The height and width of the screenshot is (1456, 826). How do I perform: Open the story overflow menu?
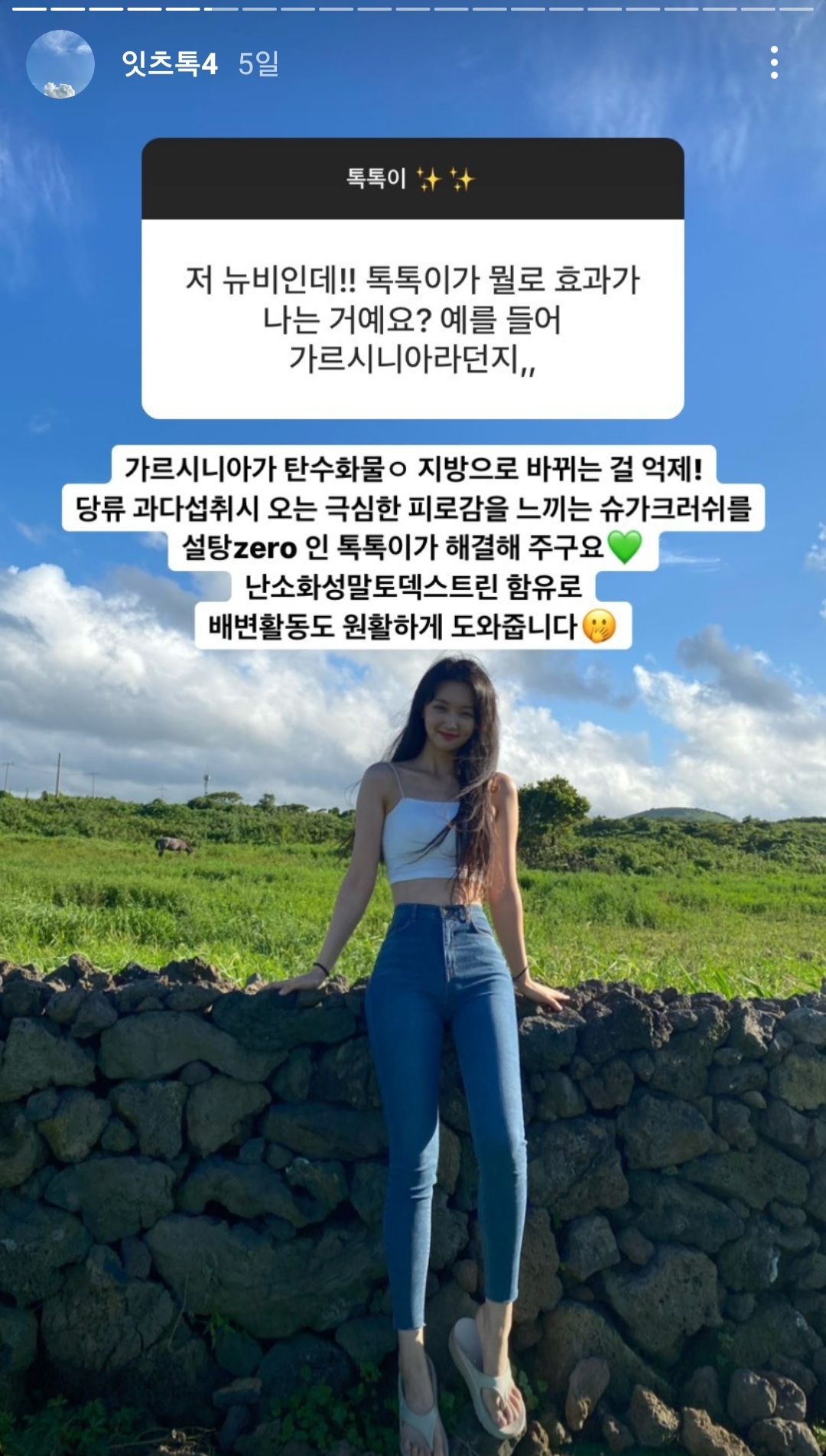[774, 63]
